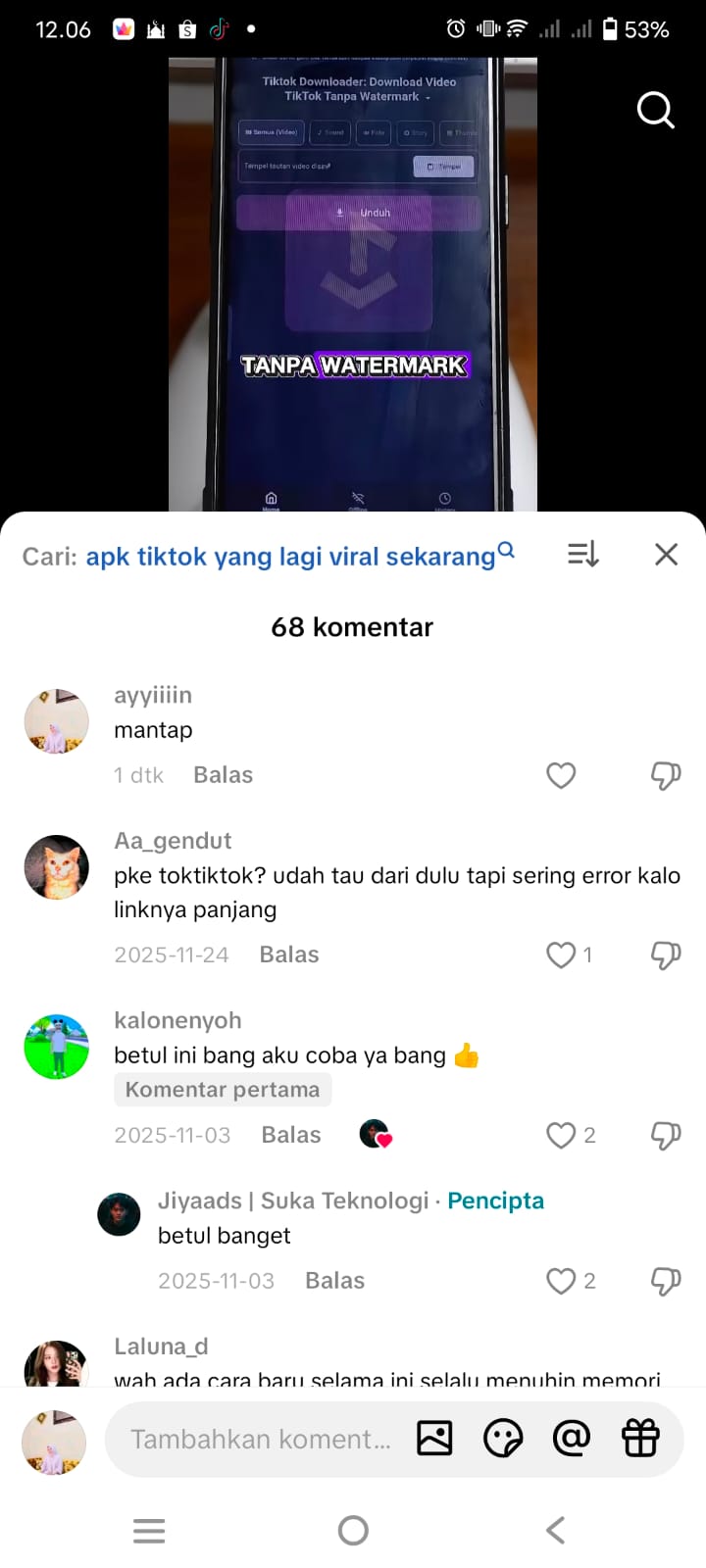Screen dimensions: 706x1568
Task: Like ayyiiiin's comment 'mantap'
Action: (x=561, y=775)
